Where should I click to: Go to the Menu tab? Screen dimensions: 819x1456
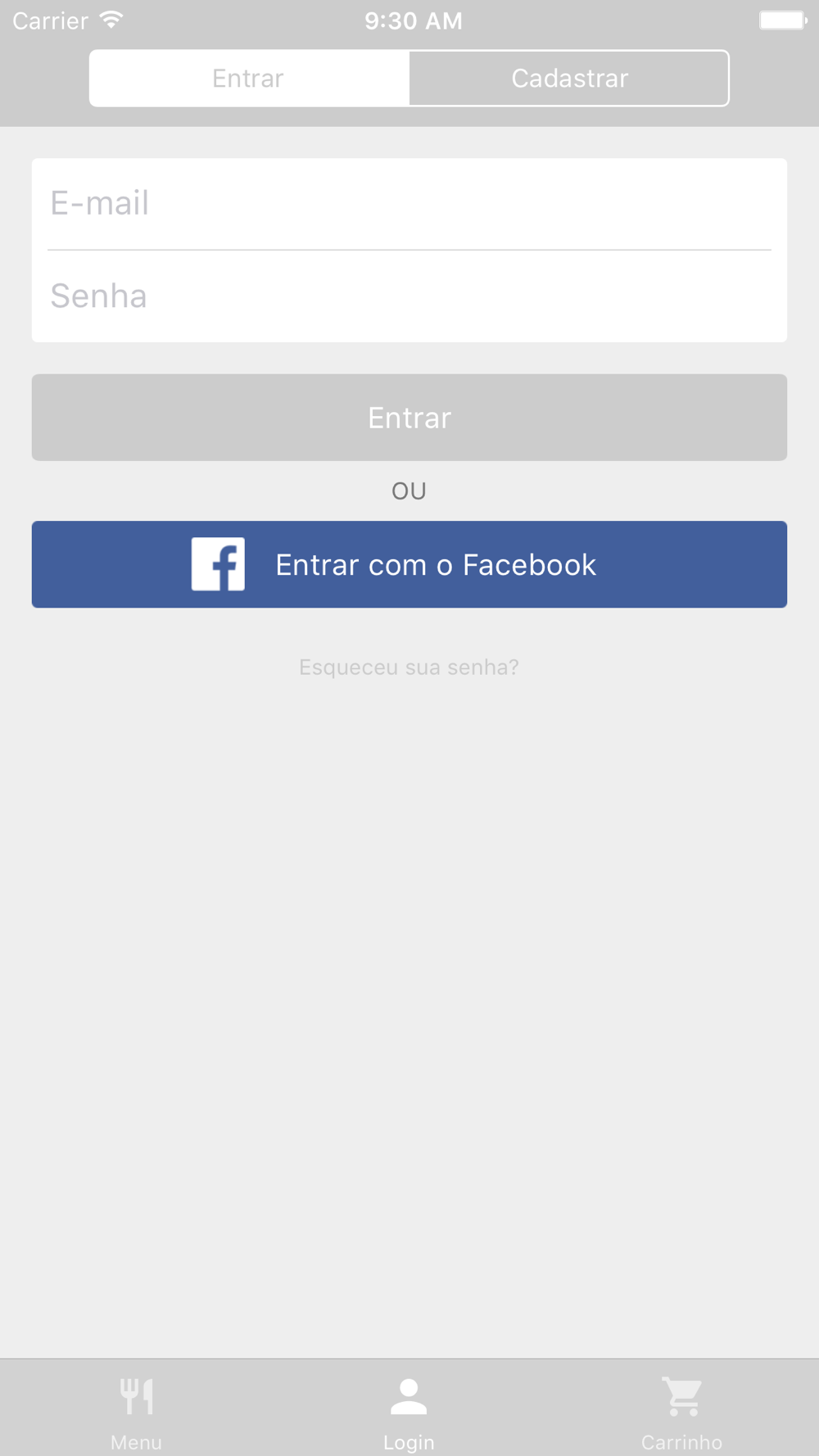click(x=136, y=1412)
